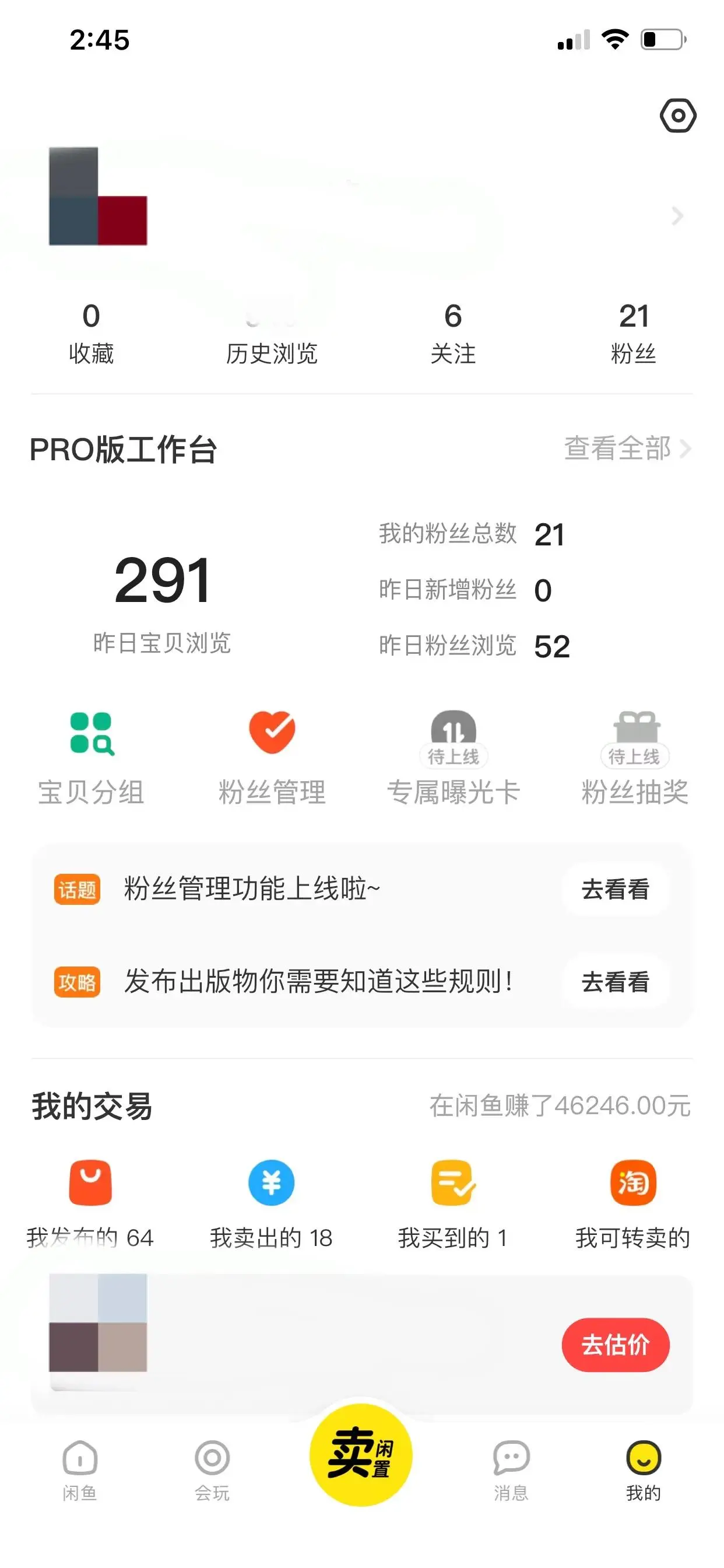
Task: Open 粉丝管理 fan management
Action: pyautogui.click(x=272, y=758)
